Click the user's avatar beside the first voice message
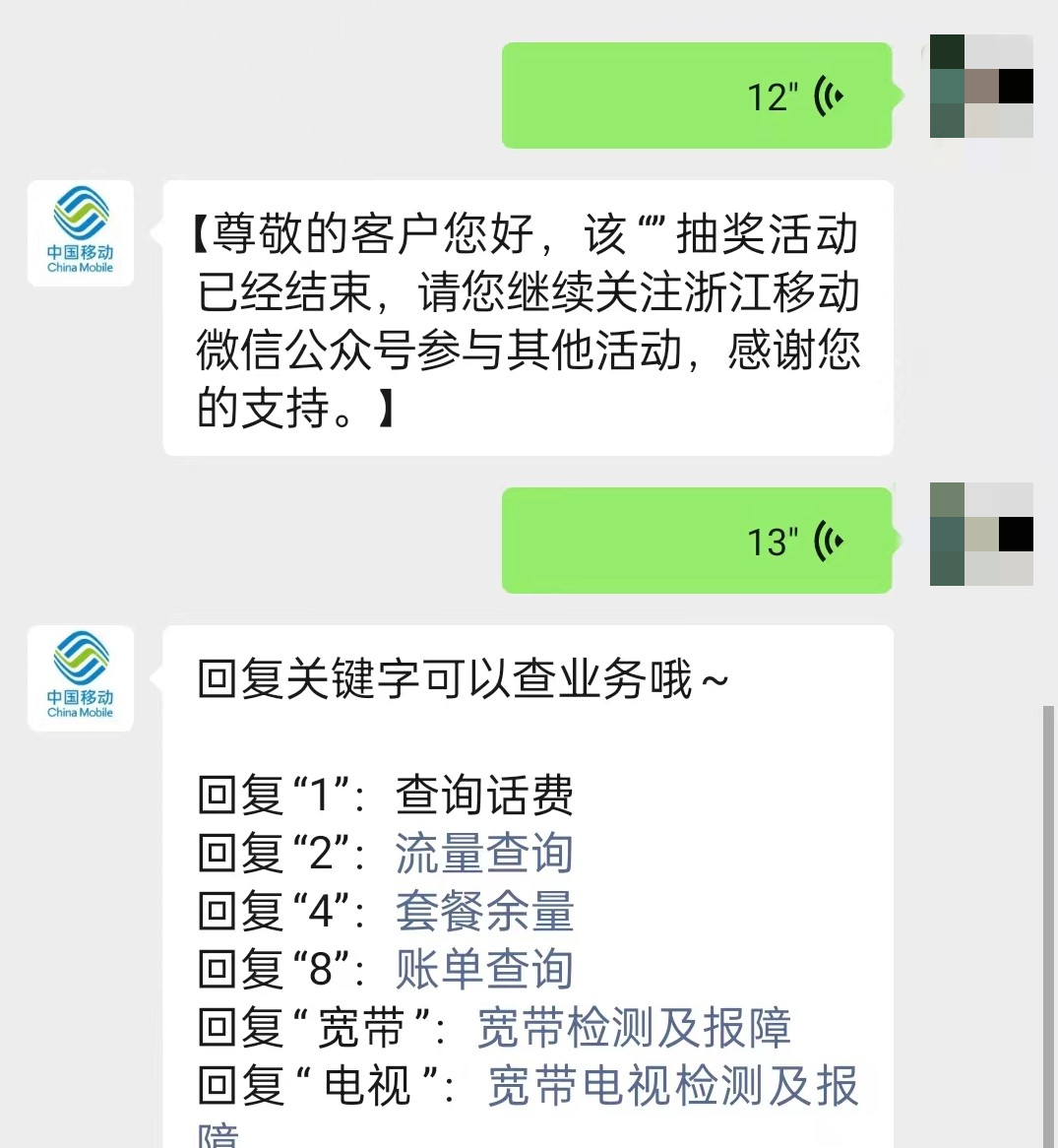 [x=981, y=87]
